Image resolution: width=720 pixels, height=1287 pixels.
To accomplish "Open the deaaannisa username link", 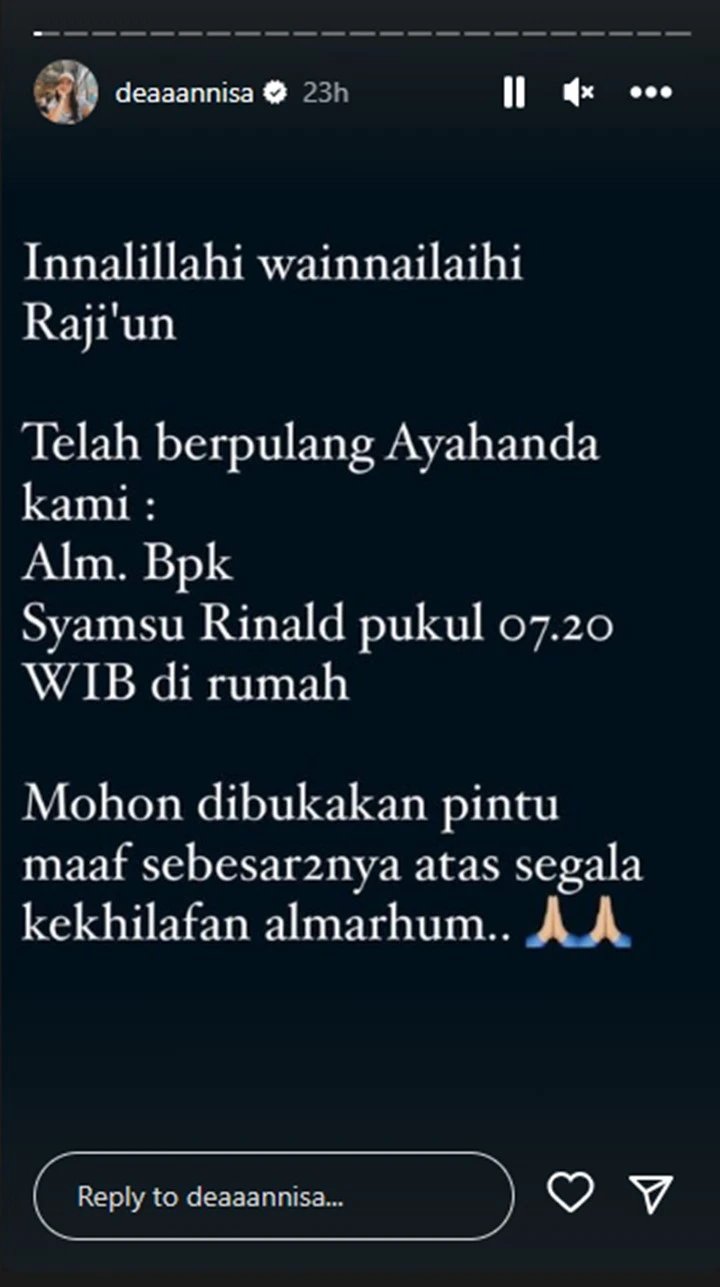I will pyautogui.click(x=187, y=93).
